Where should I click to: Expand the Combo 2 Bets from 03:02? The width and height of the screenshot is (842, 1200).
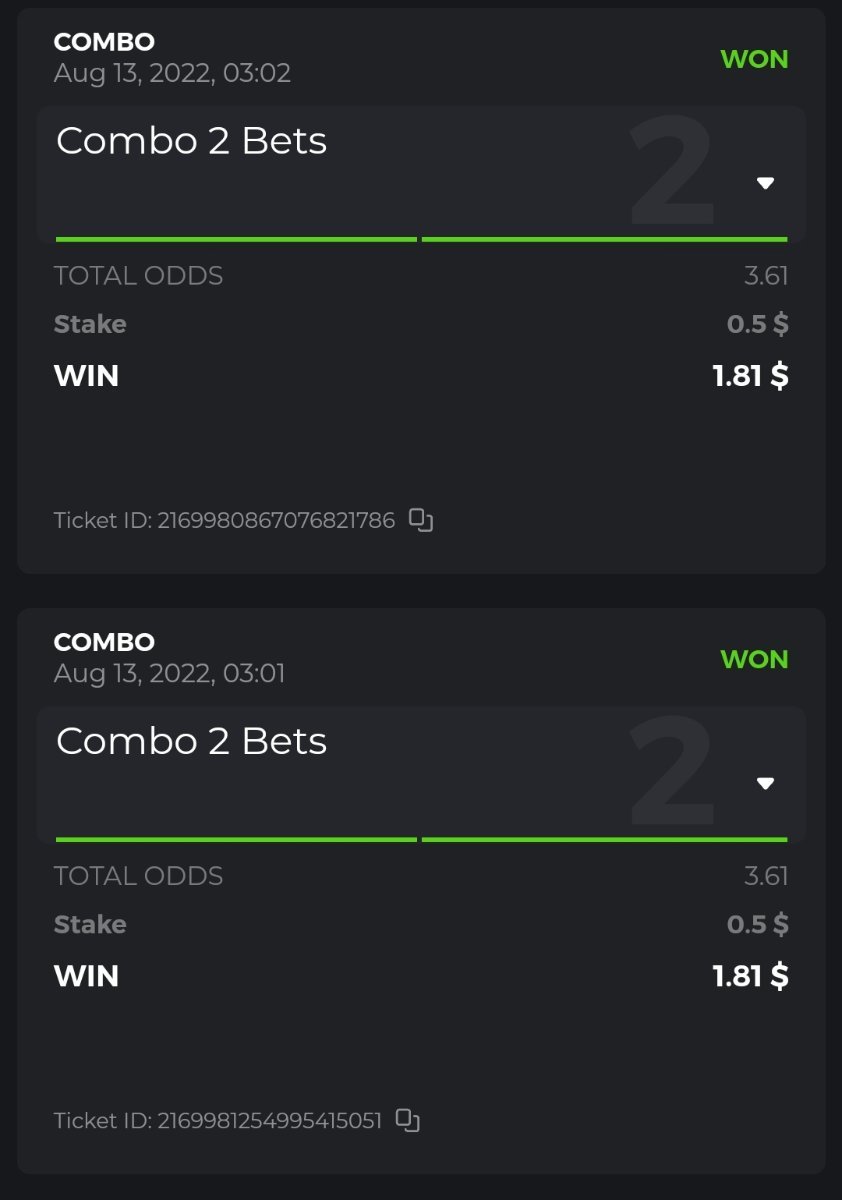pos(765,183)
